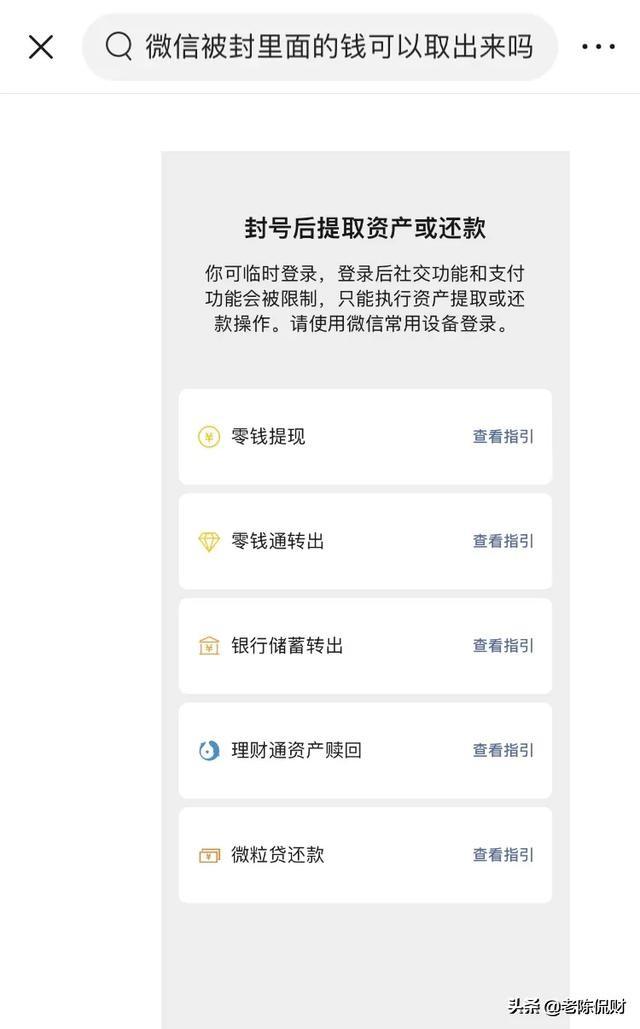Viewport: 640px width, 1029px height.
Task: Tap the search box with the WeChat query
Action: click(320, 47)
